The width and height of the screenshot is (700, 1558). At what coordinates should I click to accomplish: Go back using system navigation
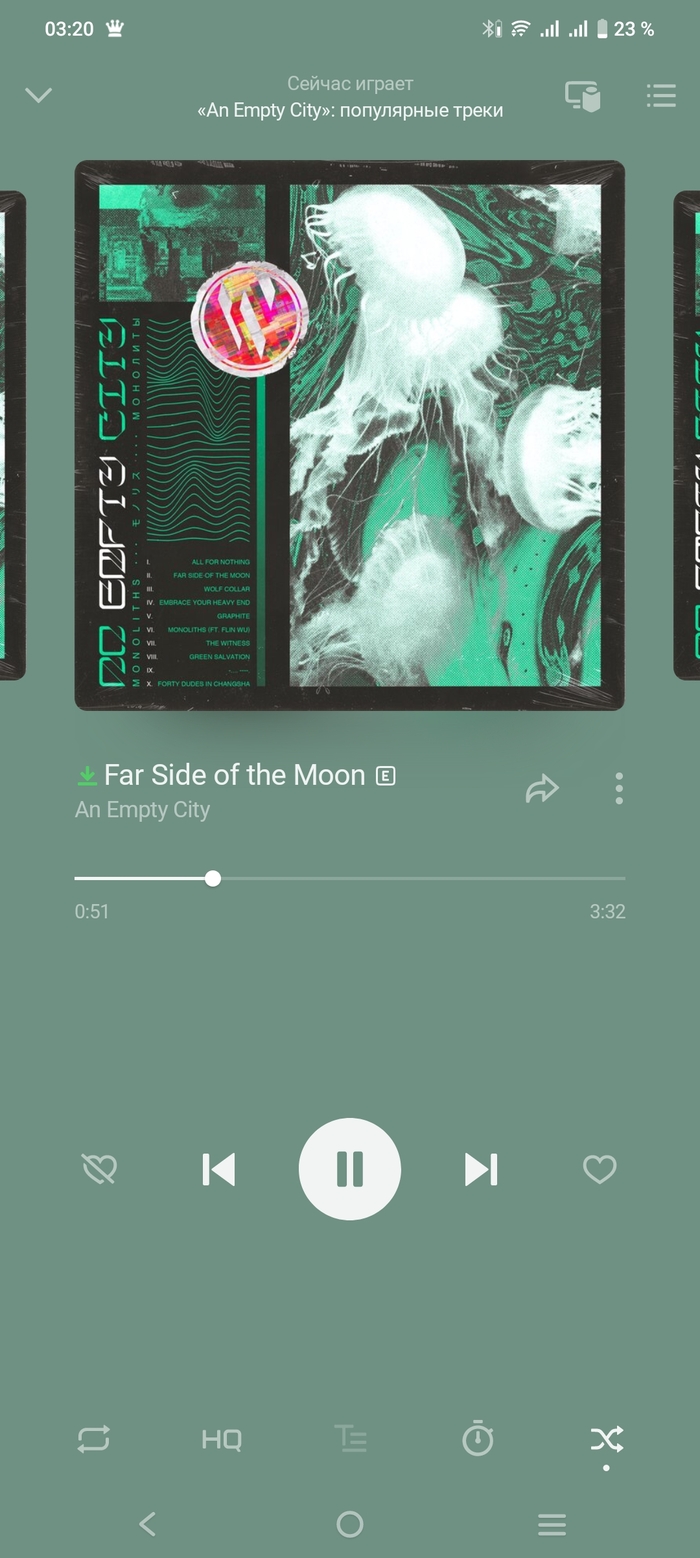point(148,1524)
